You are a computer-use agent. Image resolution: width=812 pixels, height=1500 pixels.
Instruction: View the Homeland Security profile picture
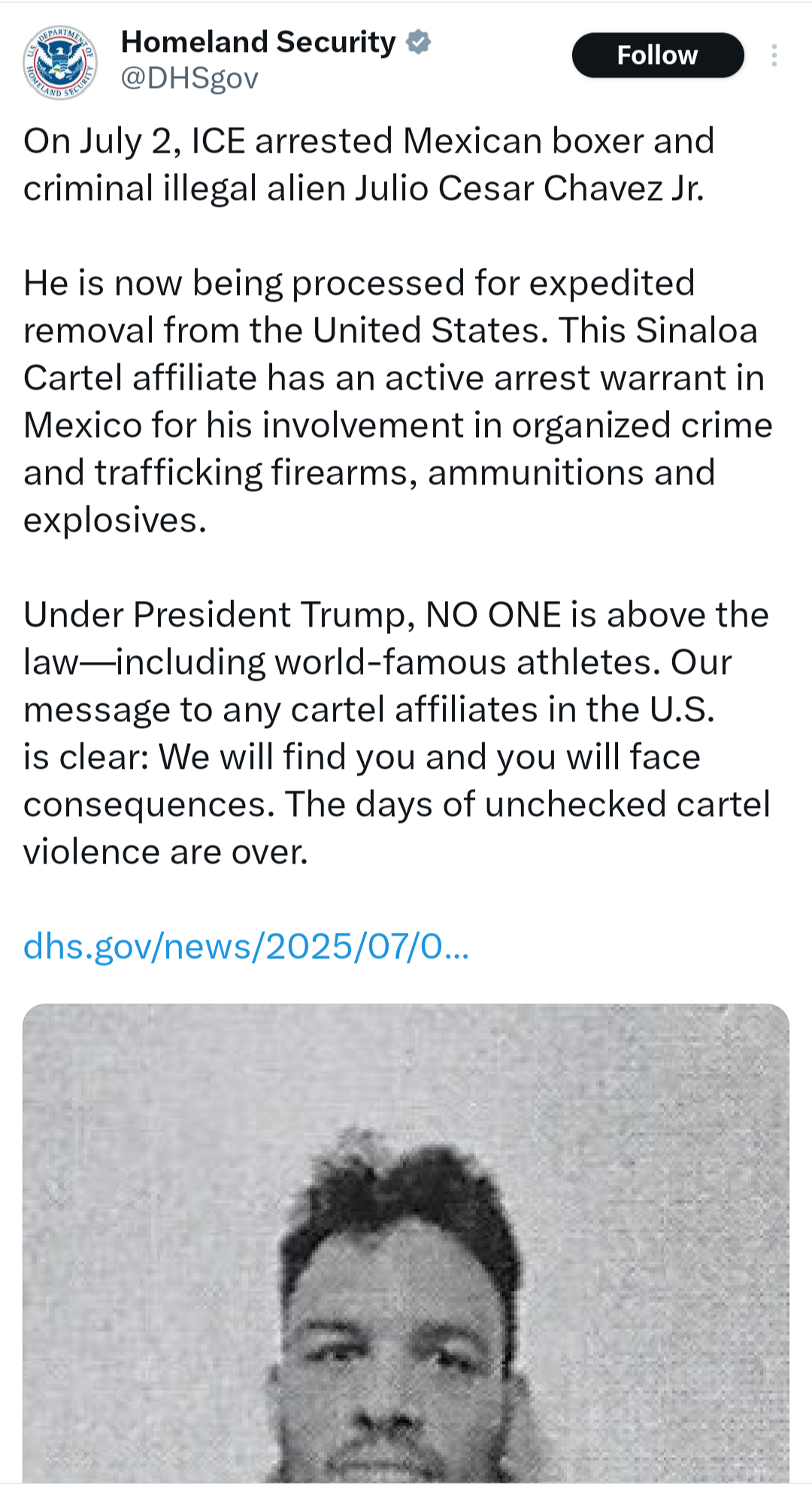[60, 62]
